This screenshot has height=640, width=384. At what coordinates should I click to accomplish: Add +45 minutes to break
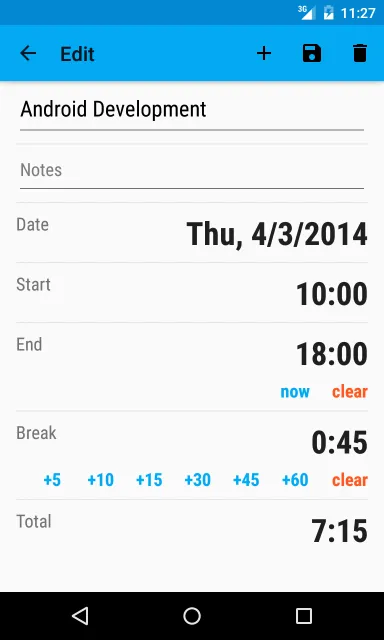[246, 480]
